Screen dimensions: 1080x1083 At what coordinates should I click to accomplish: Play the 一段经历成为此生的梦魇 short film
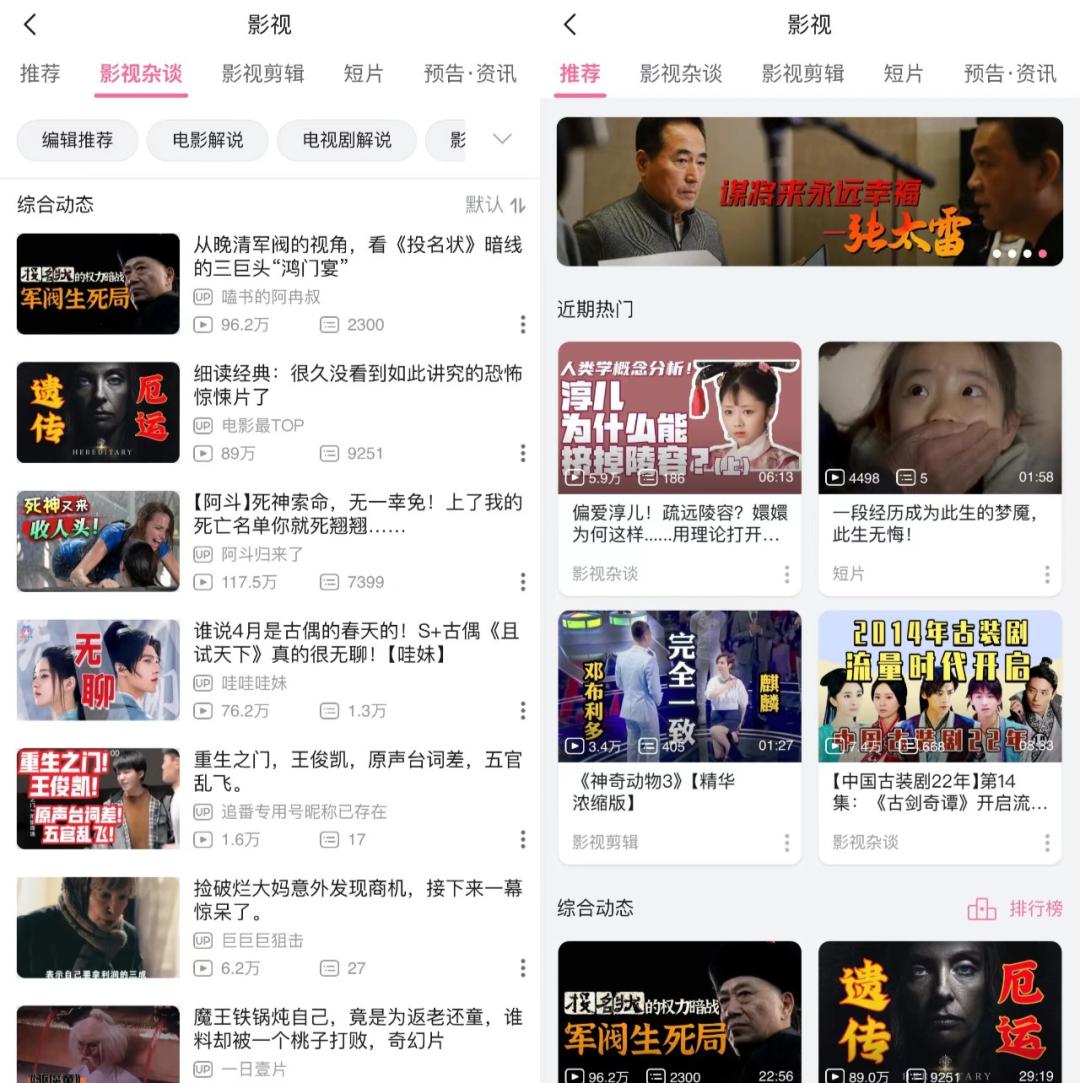939,418
